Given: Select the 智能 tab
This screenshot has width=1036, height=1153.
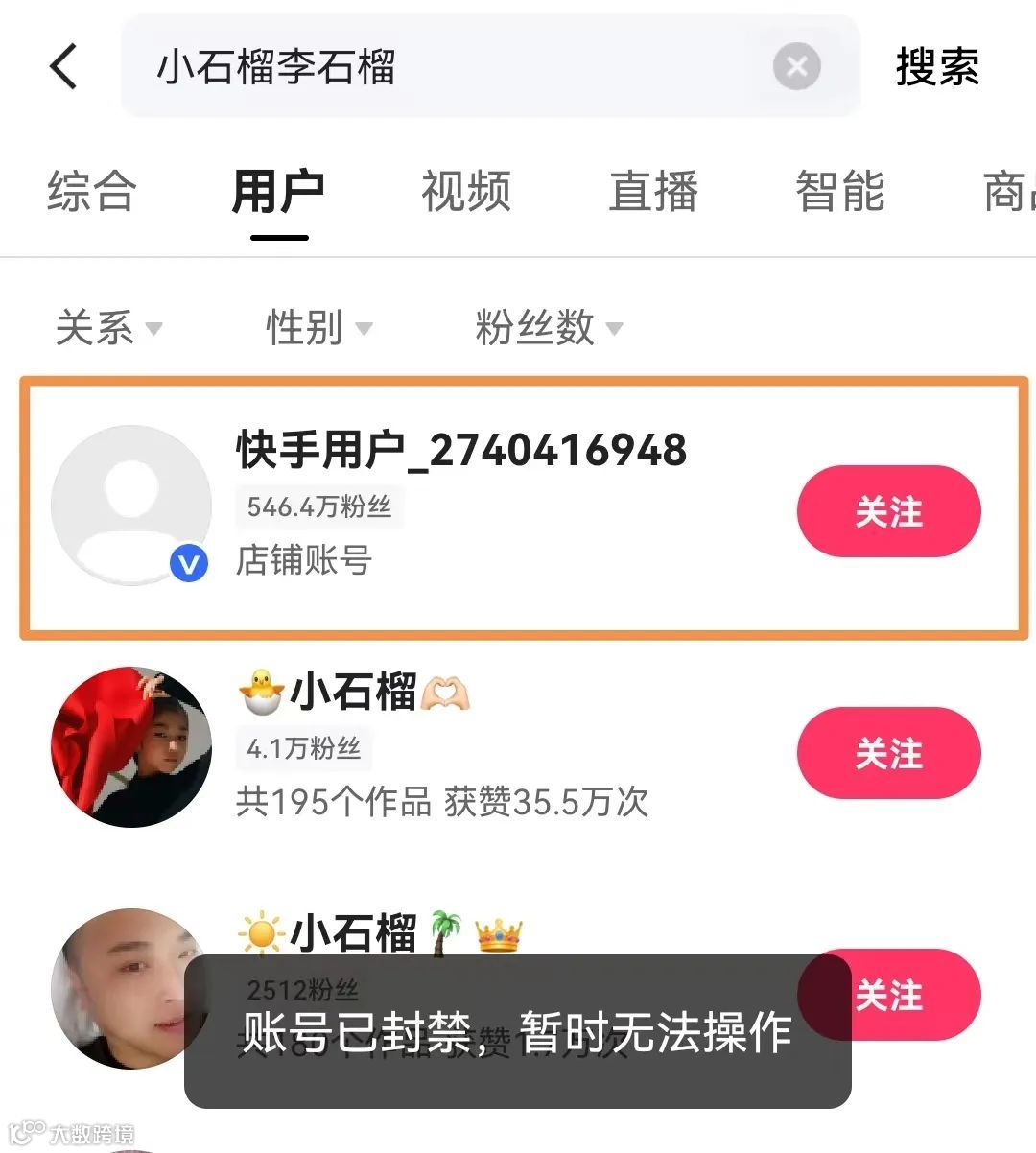Looking at the screenshot, I should [x=840, y=191].
